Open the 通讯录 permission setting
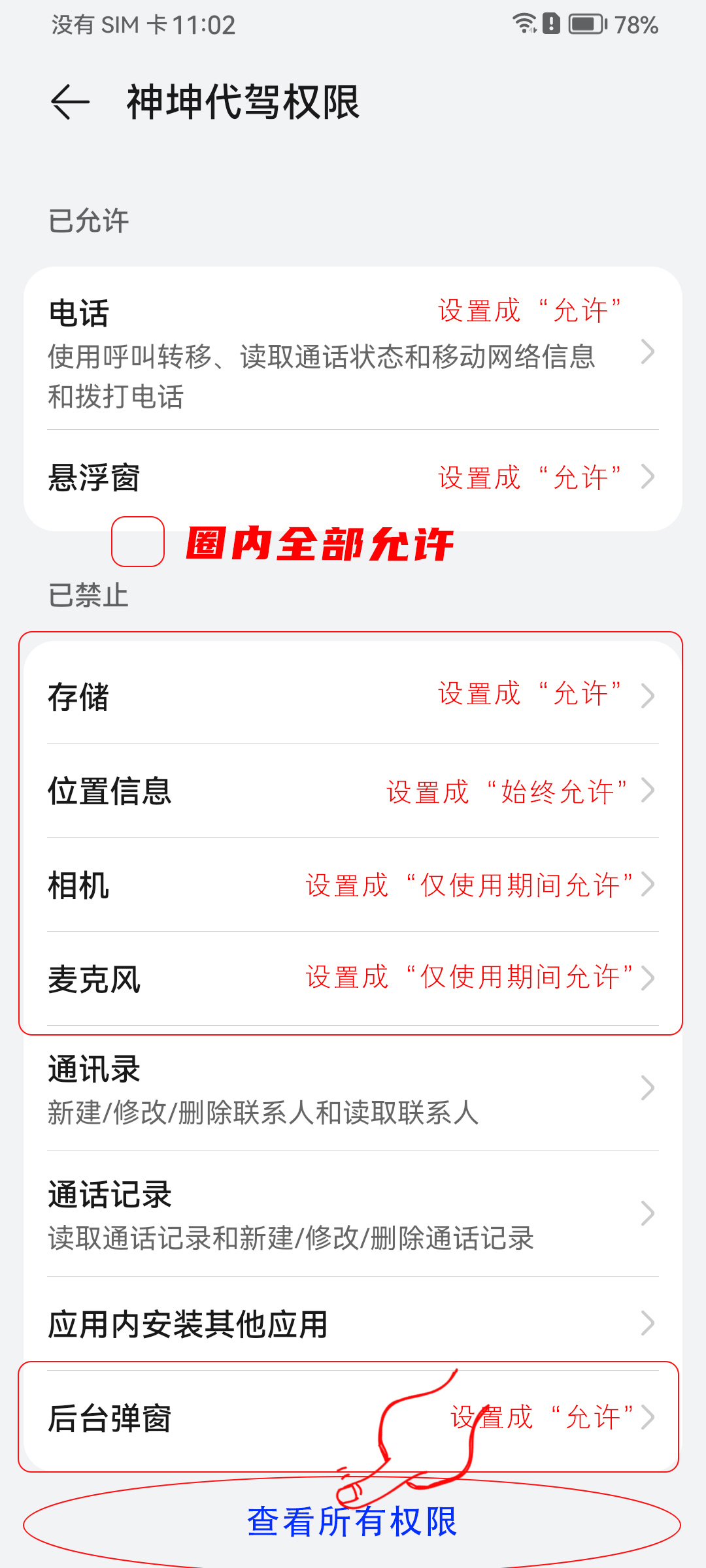706x1568 pixels. [x=353, y=1090]
